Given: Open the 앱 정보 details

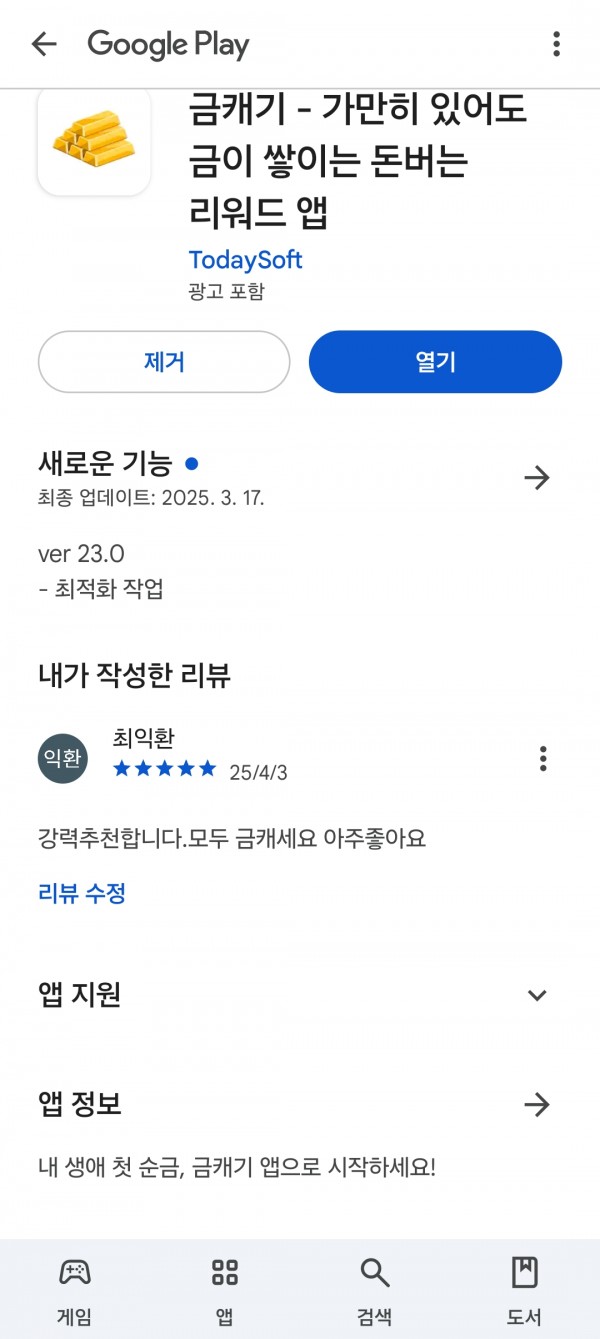Looking at the screenshot, I should click(537, 1104).
